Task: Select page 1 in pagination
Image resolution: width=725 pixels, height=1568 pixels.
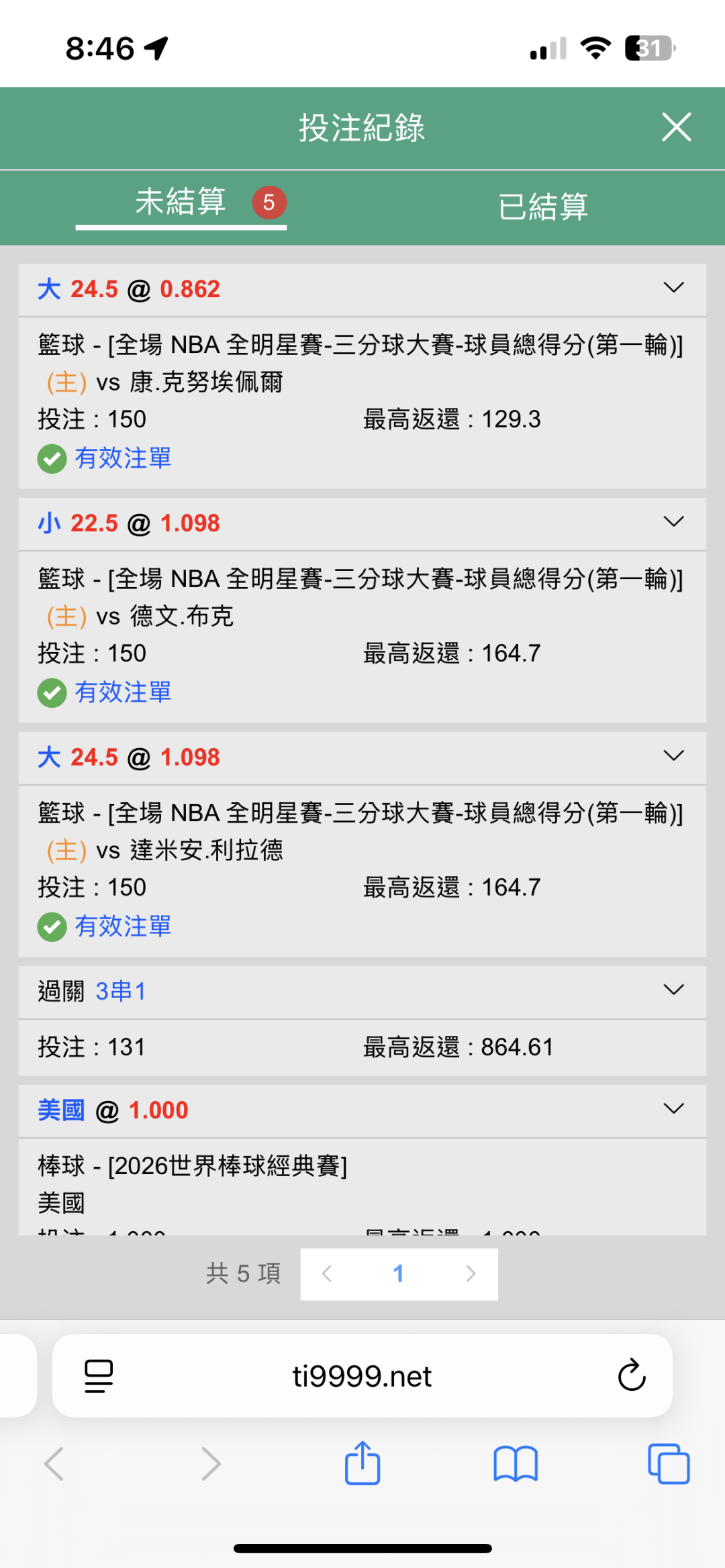Action: [399, 1273]
